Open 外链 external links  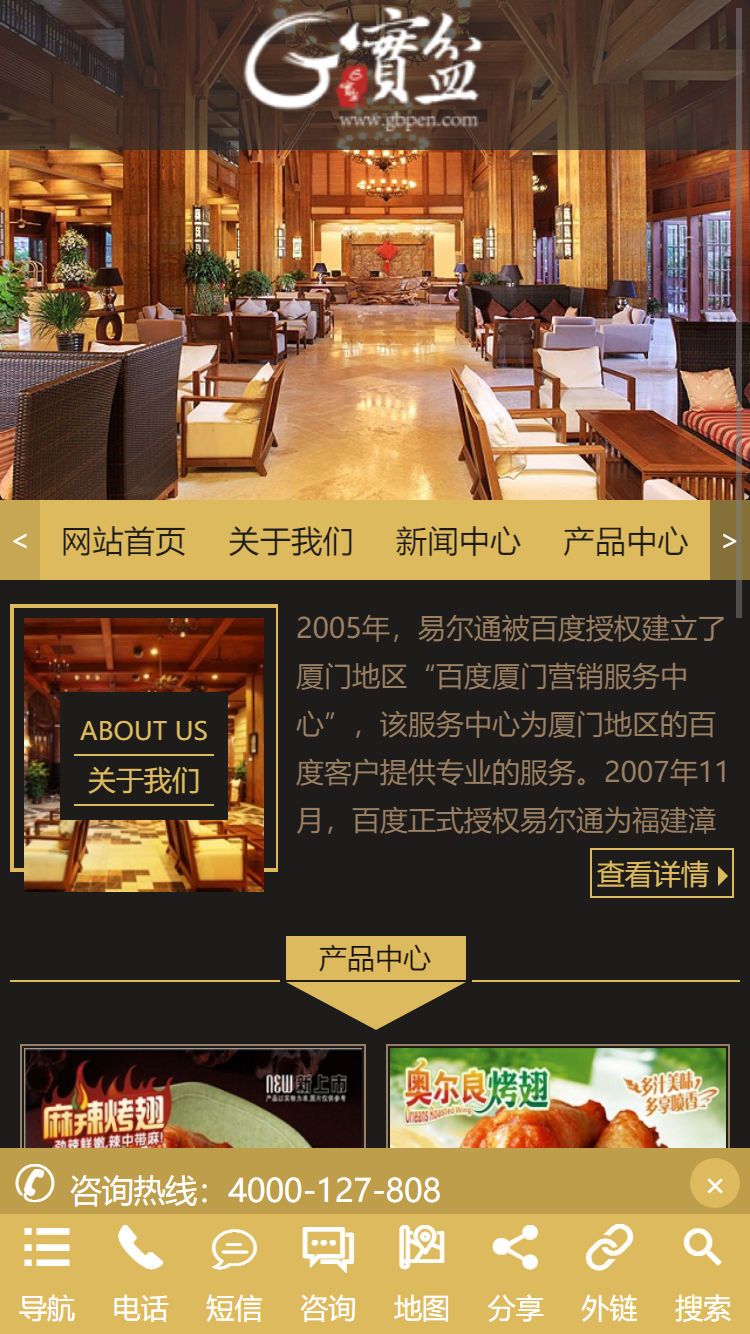[609, 1273]
